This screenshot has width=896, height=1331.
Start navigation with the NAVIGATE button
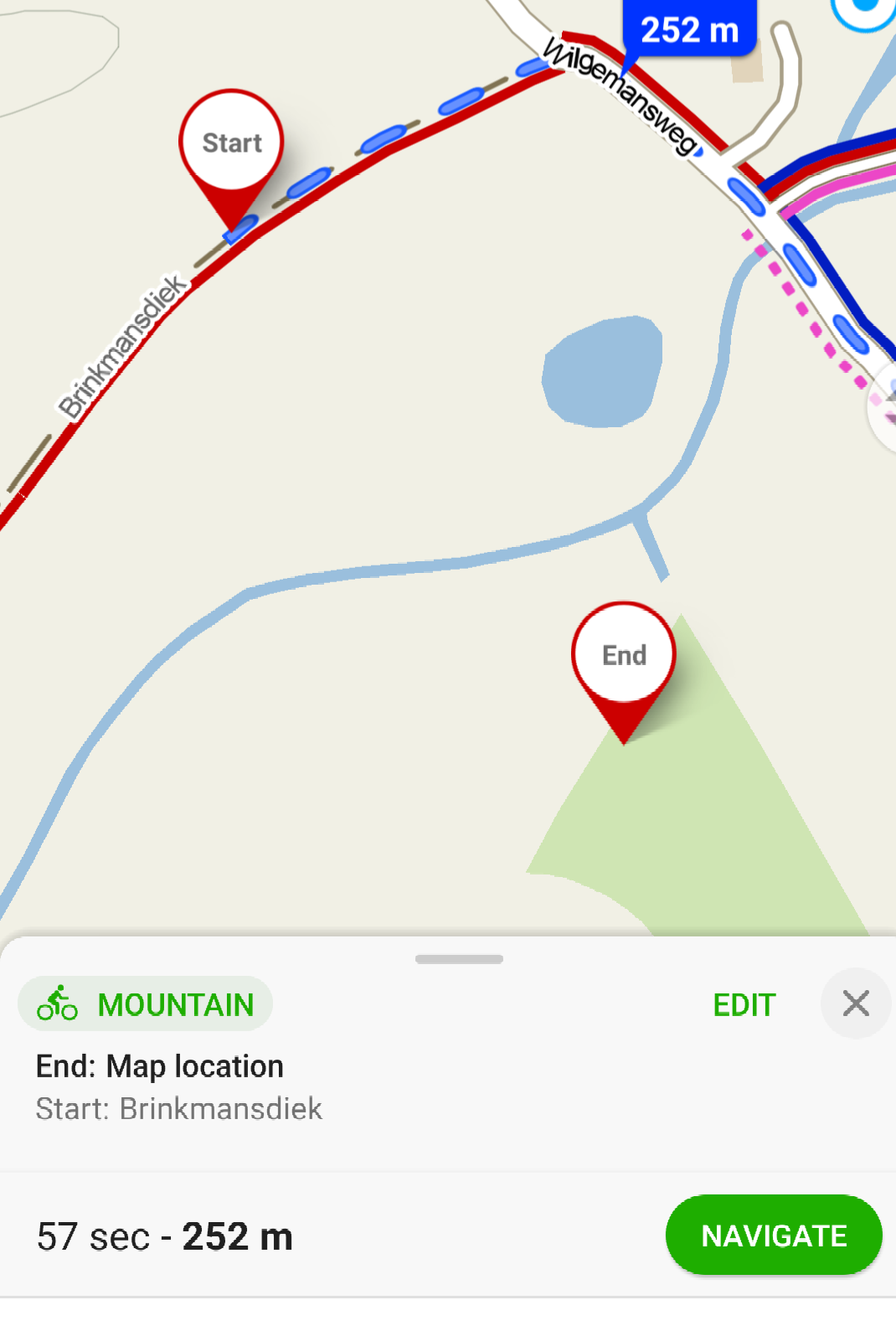pos(773,1235)
